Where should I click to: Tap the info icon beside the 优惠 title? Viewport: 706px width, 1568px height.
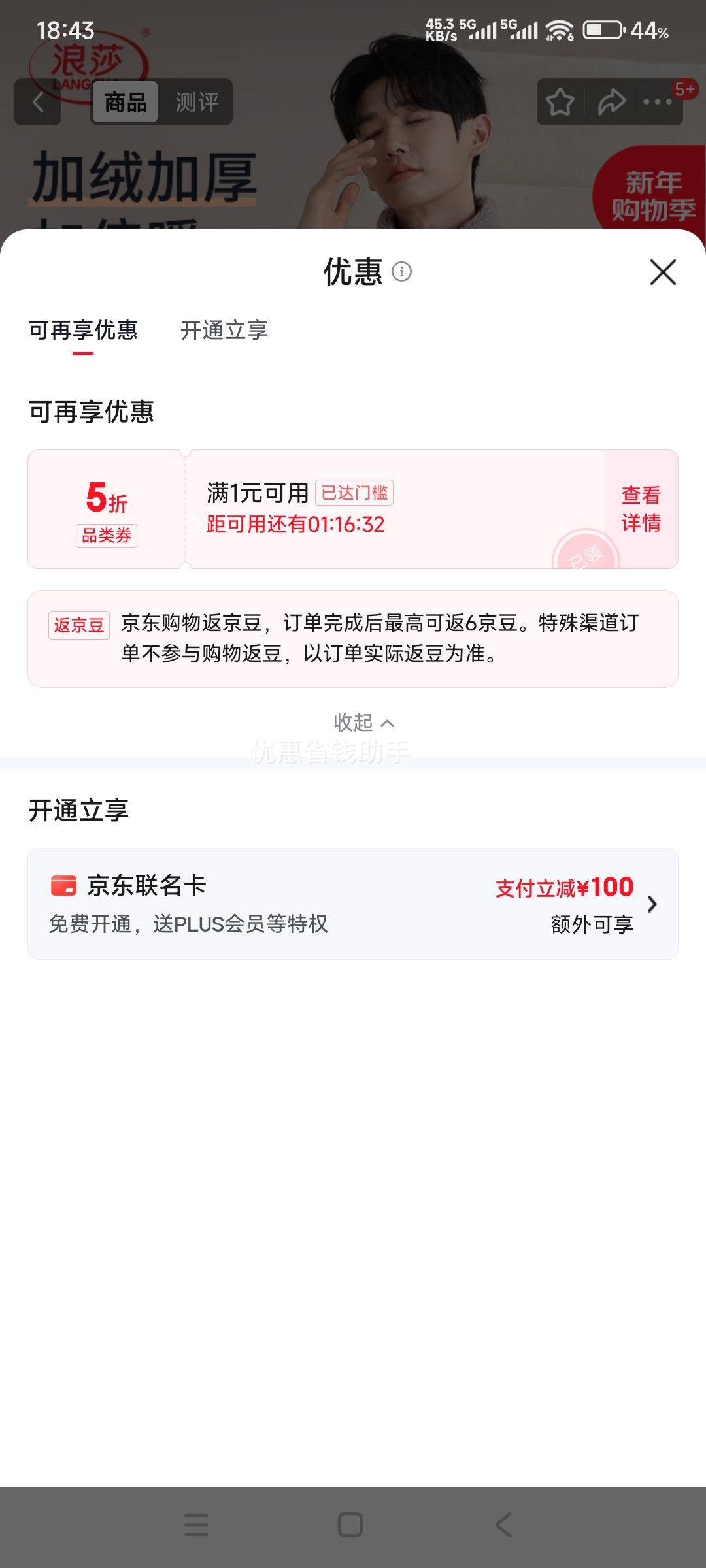click(403, 273)
